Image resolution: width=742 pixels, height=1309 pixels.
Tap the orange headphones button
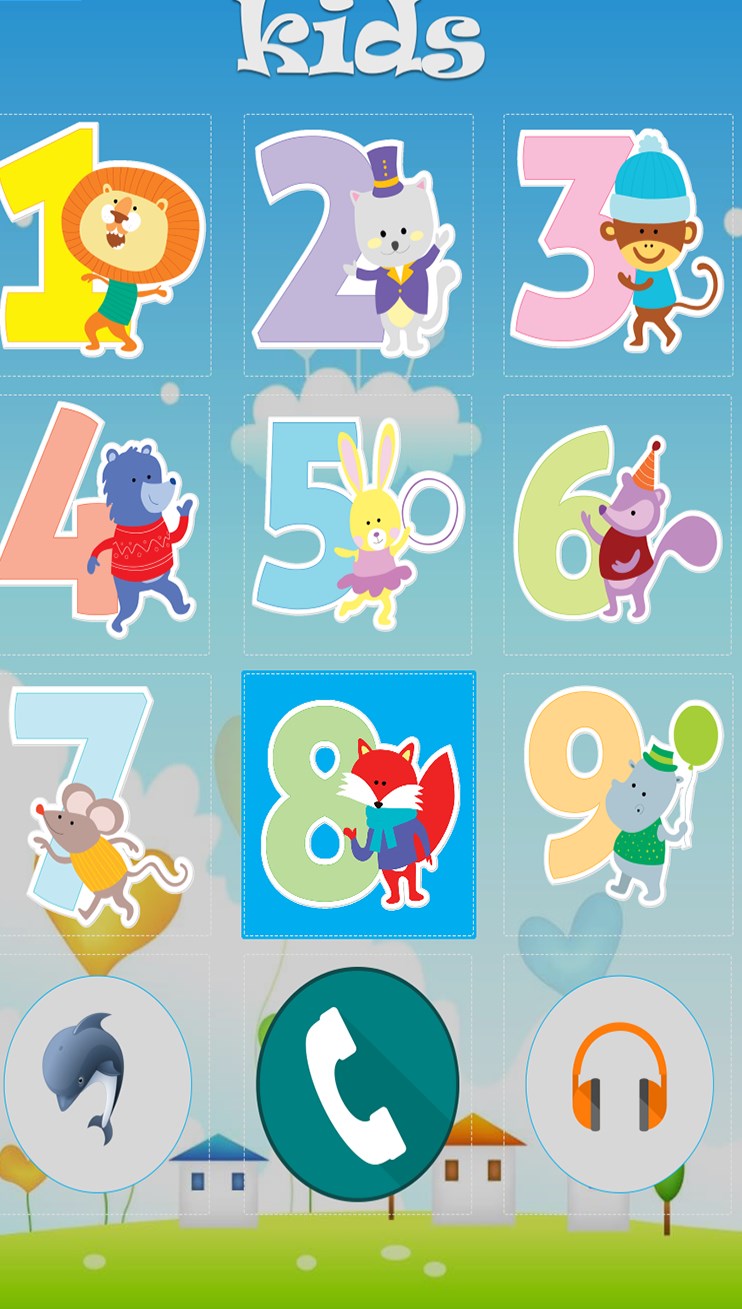[x=620, y=1084]
